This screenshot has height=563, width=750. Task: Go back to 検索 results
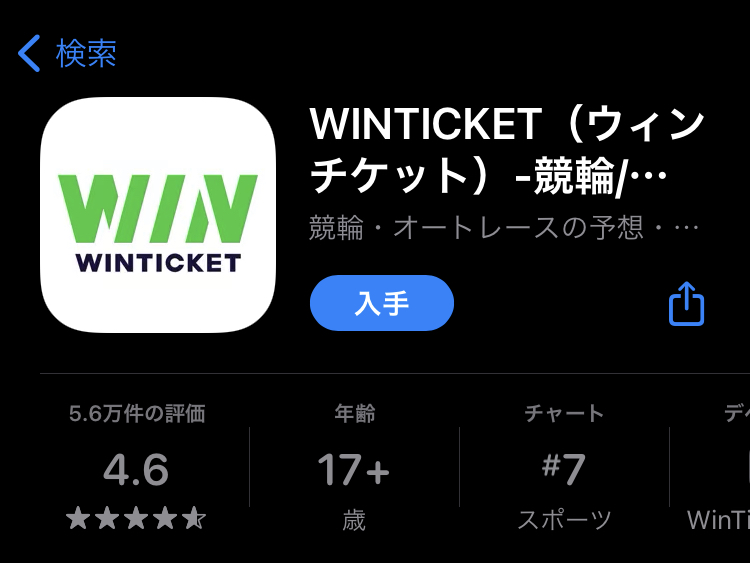coord(68,53)
